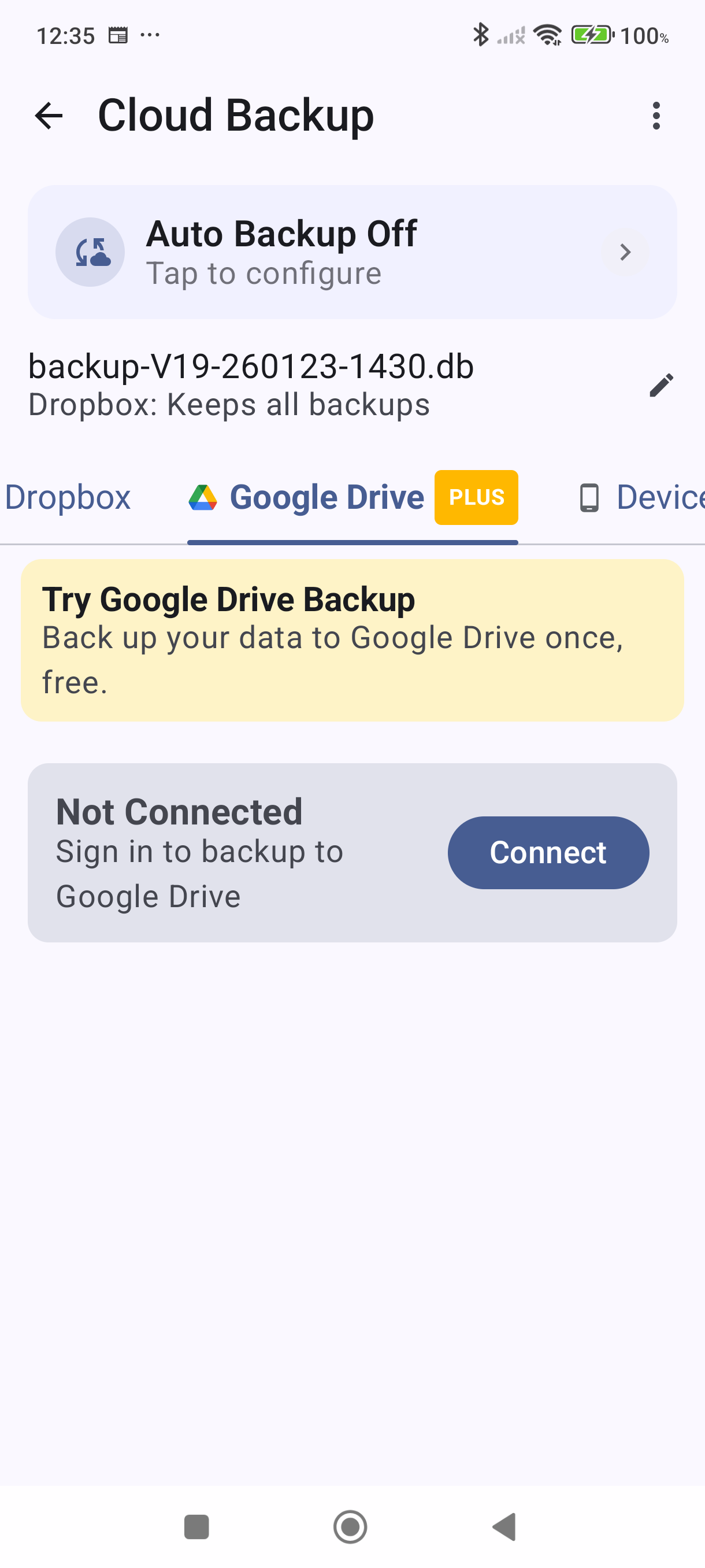Open recent apps from navigation bar
Screen dimensions: 705x1568
pos(196,1526)
